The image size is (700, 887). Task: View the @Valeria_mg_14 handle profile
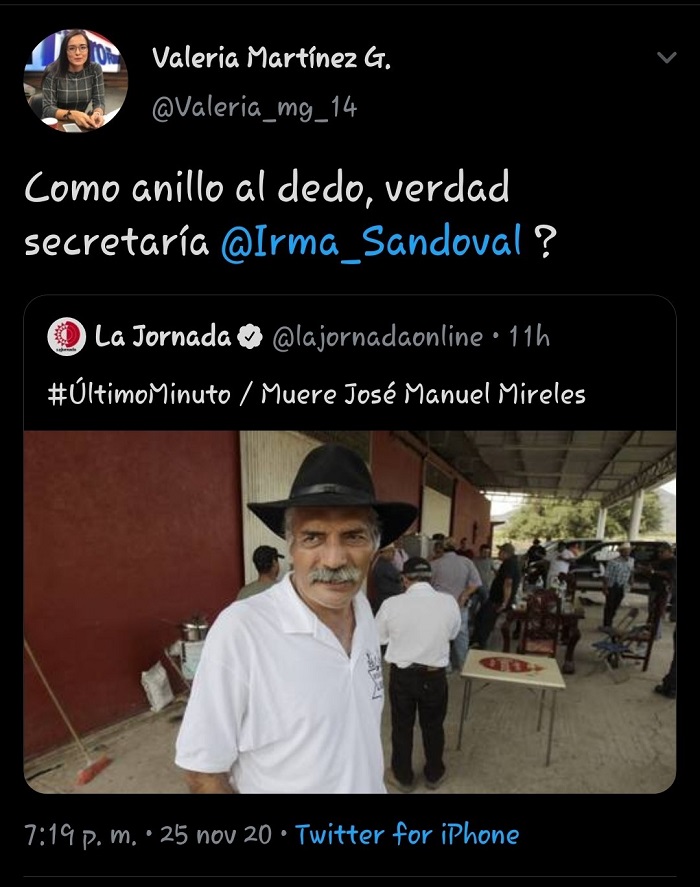click(x=254, y=107)
